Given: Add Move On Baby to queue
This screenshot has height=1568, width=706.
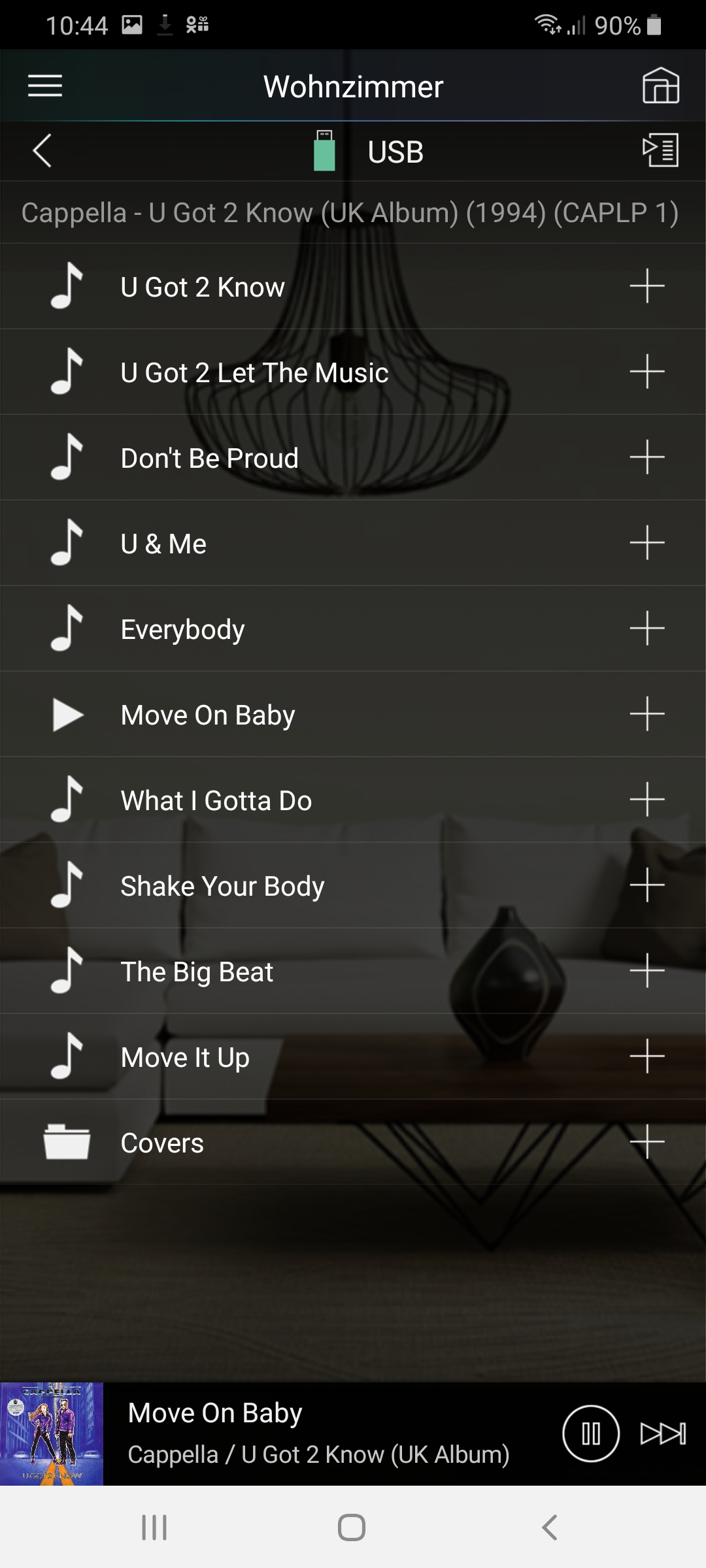Looking at the screenshot, I should tap(647, 714).
